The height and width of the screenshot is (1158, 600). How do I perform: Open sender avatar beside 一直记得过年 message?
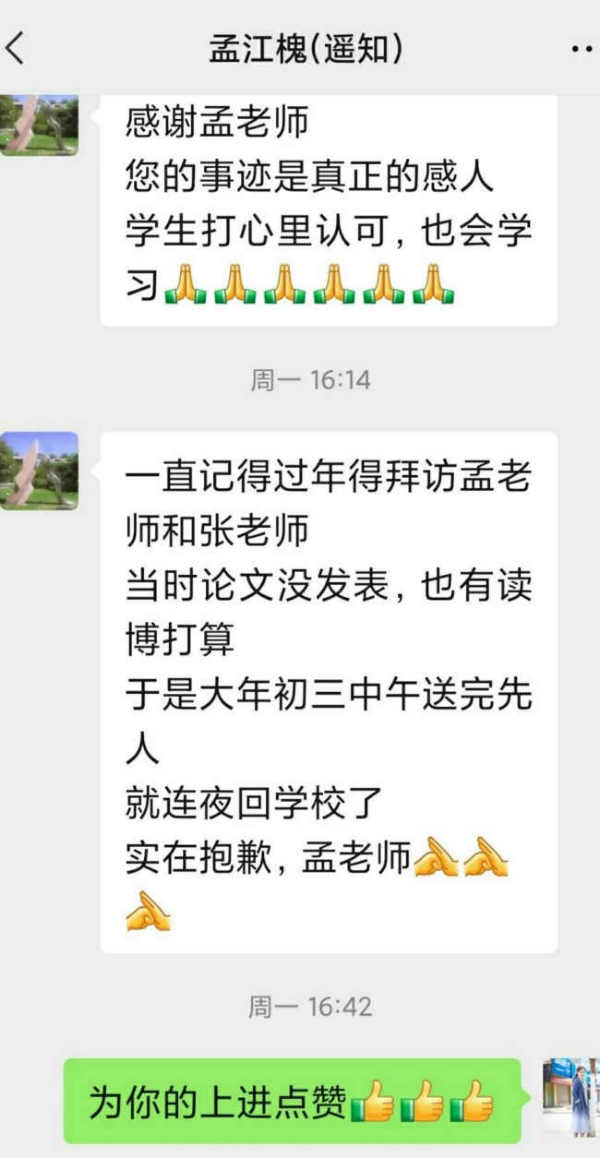coord(39,471)
